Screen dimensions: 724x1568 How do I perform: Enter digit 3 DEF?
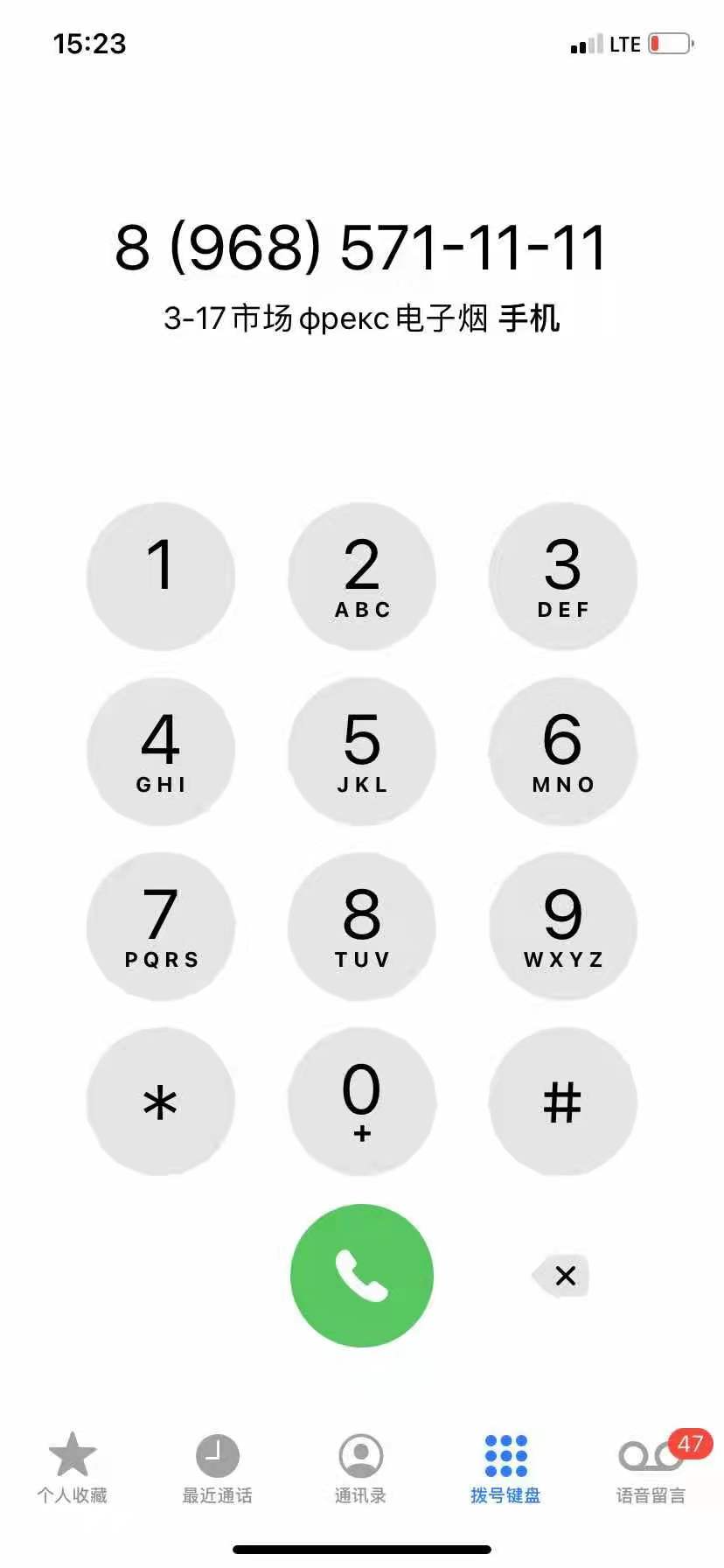click(x=563, y=576)
